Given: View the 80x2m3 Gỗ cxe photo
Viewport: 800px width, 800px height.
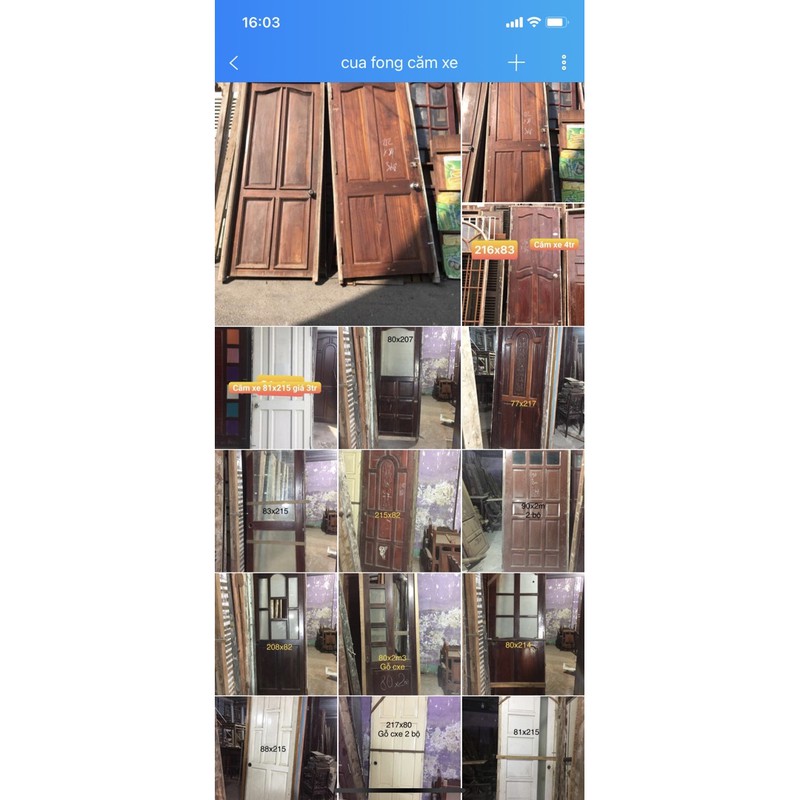Looking at the screenshot, I should 399,633.
